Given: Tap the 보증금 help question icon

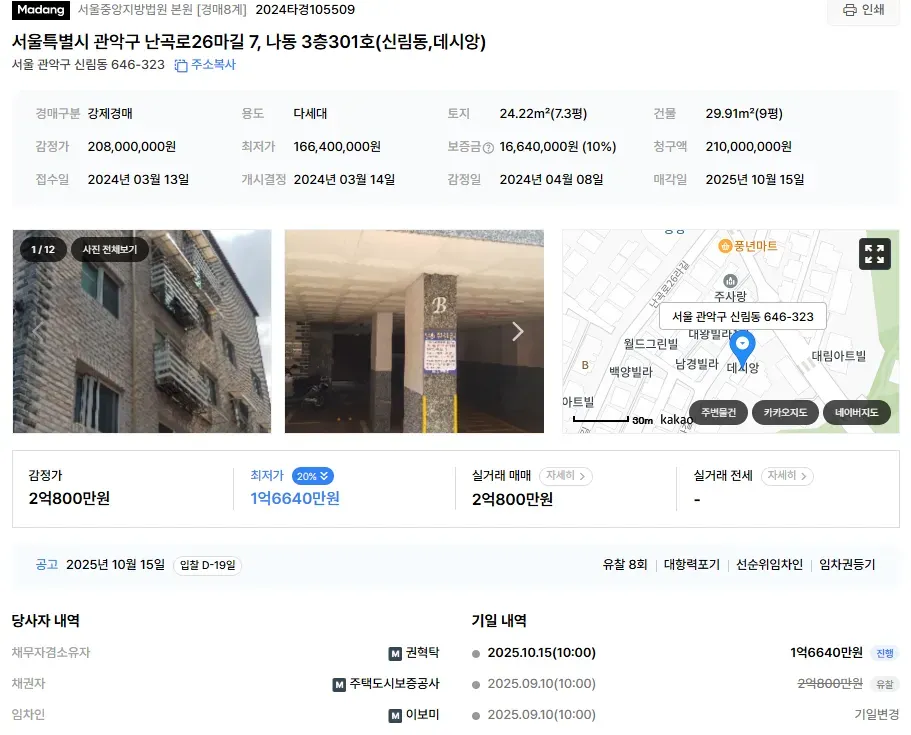Looking at the screenshot, I should tap(489, 147).
